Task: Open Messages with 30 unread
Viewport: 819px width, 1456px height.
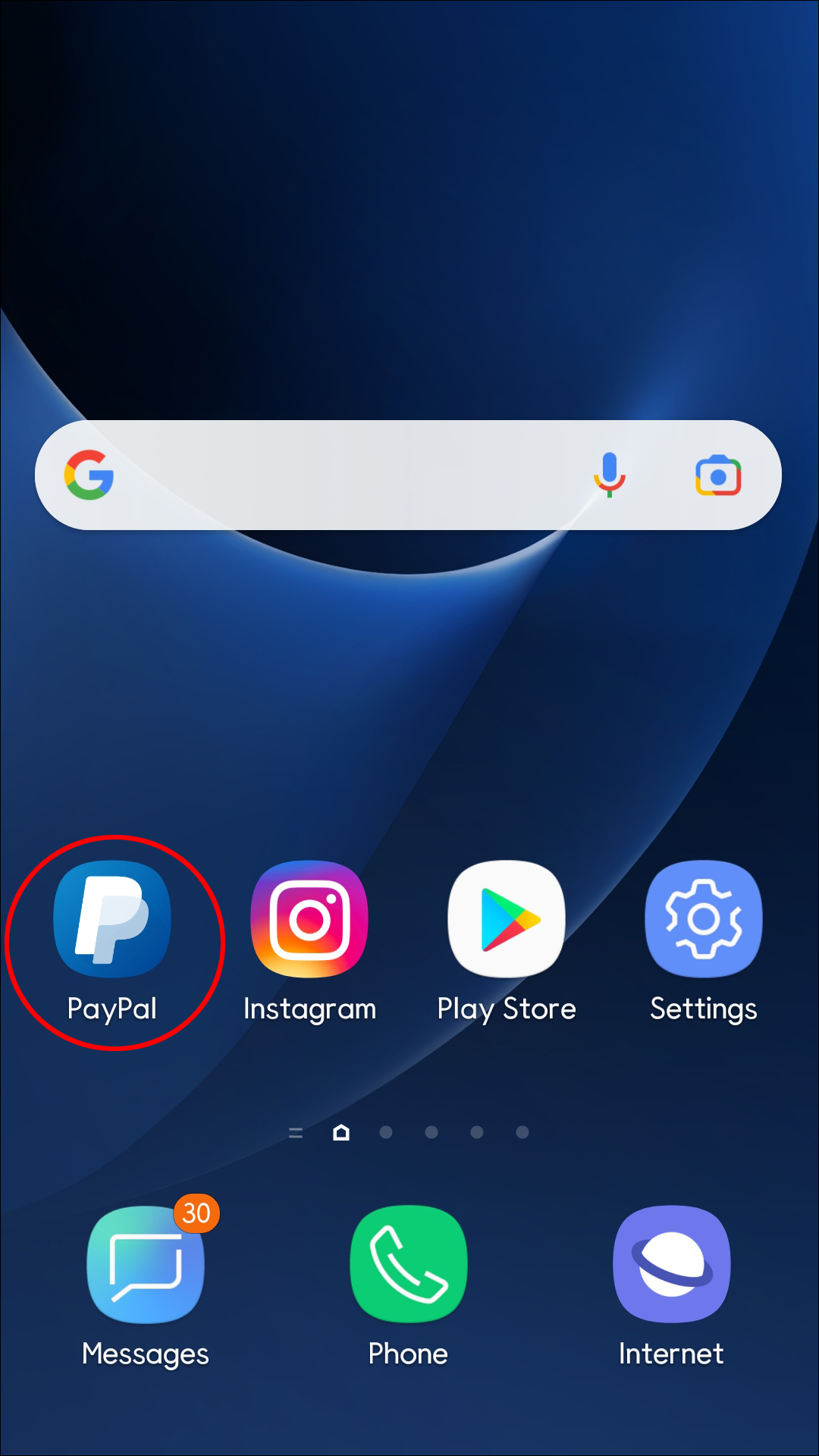Action: pyautogui.click(x=146, y=1264)
